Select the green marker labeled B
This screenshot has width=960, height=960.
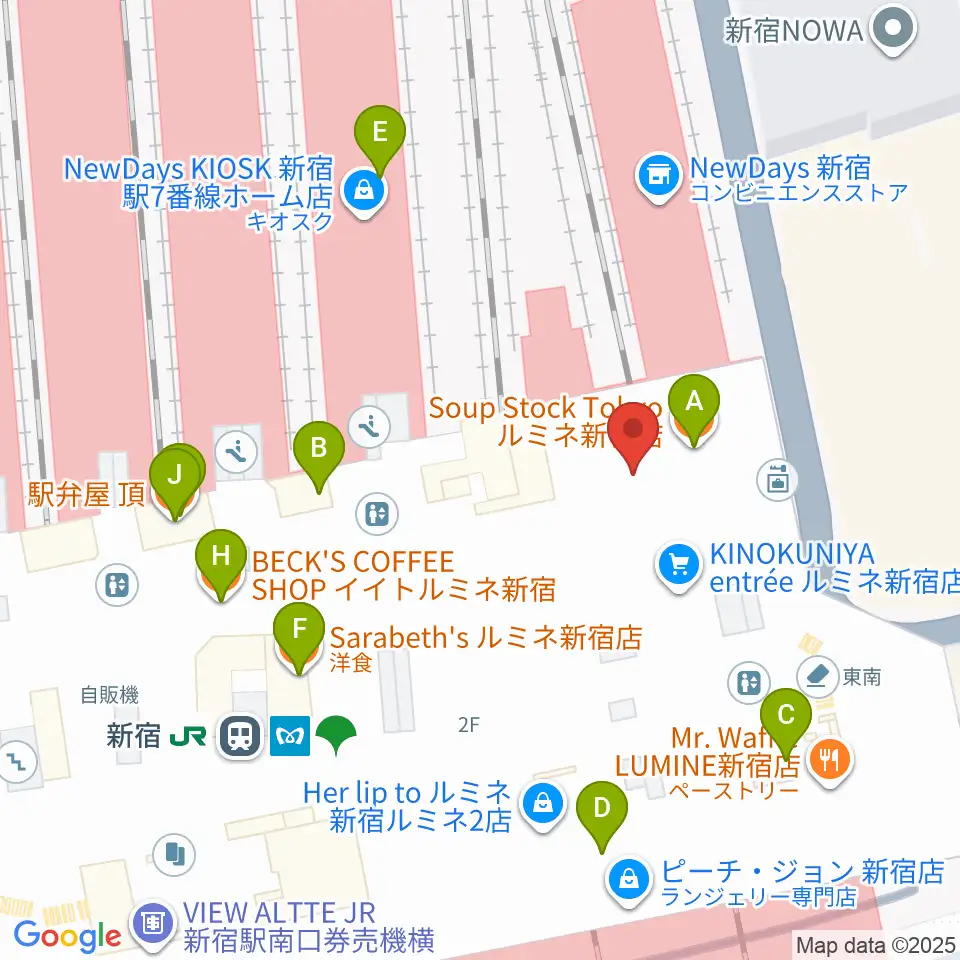318,452
